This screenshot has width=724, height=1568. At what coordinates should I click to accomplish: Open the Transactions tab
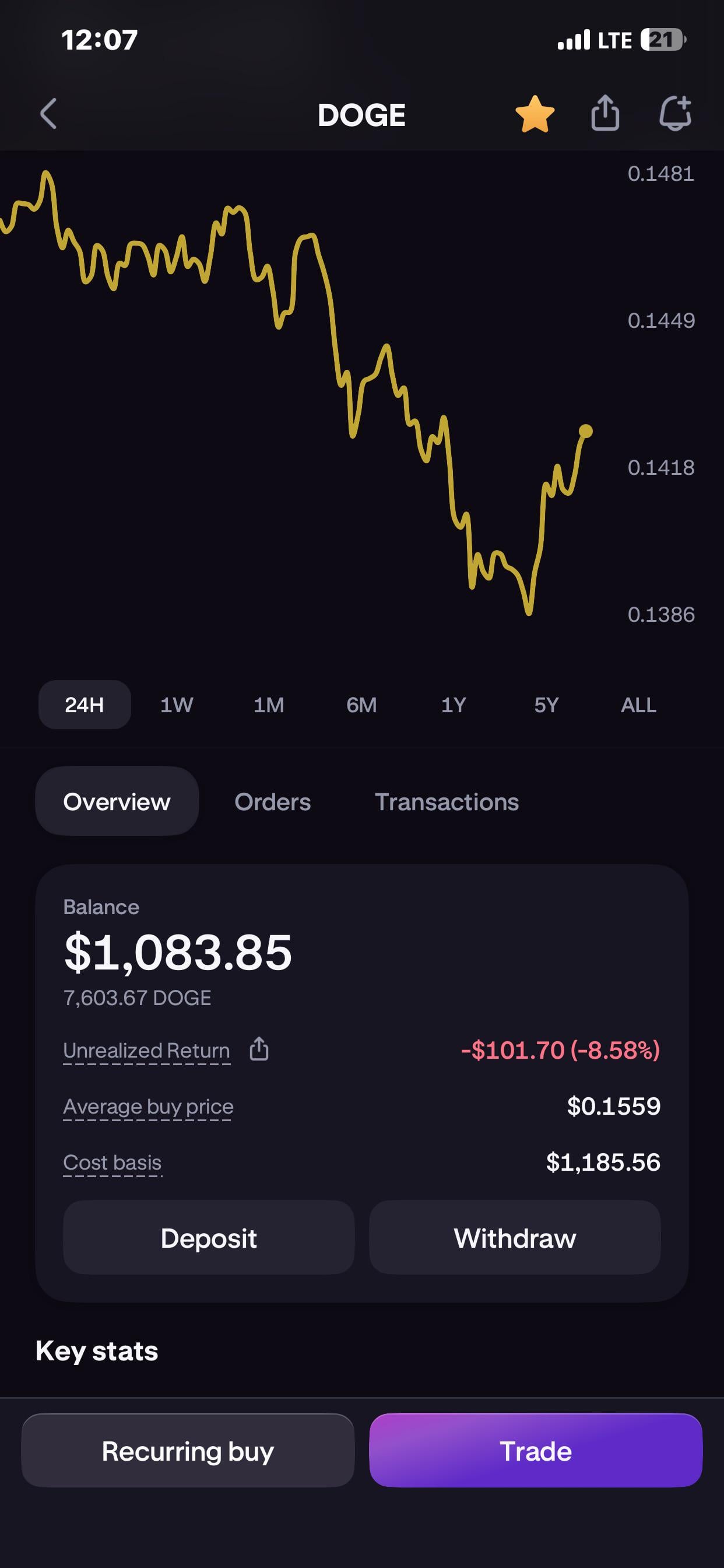click(x=447, y=801)
